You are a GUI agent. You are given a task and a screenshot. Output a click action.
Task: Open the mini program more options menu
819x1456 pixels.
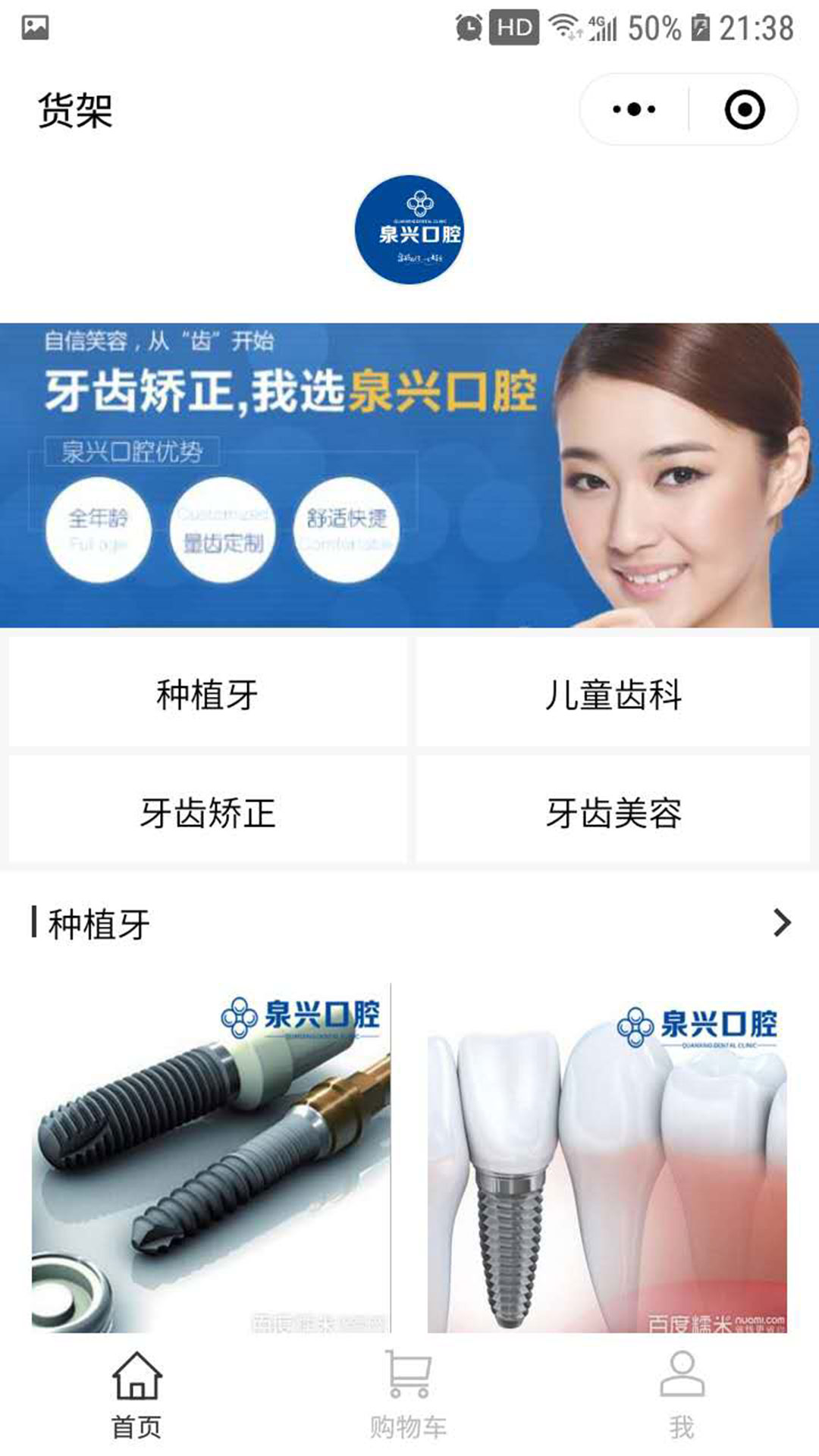634,109
